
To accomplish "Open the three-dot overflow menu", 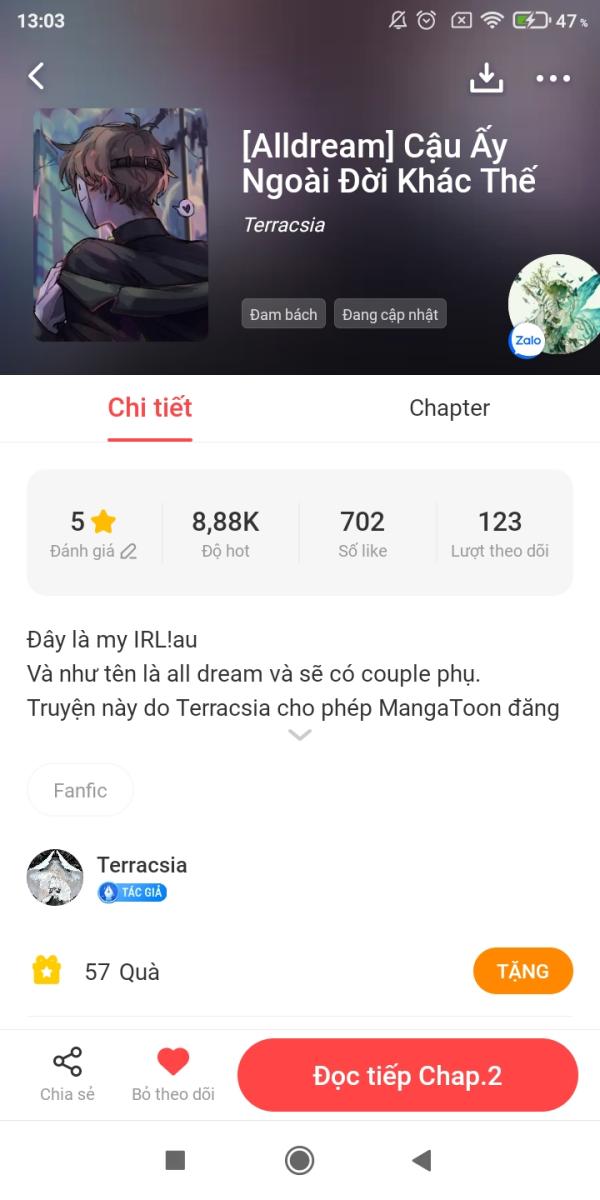I will coord(553,78).
